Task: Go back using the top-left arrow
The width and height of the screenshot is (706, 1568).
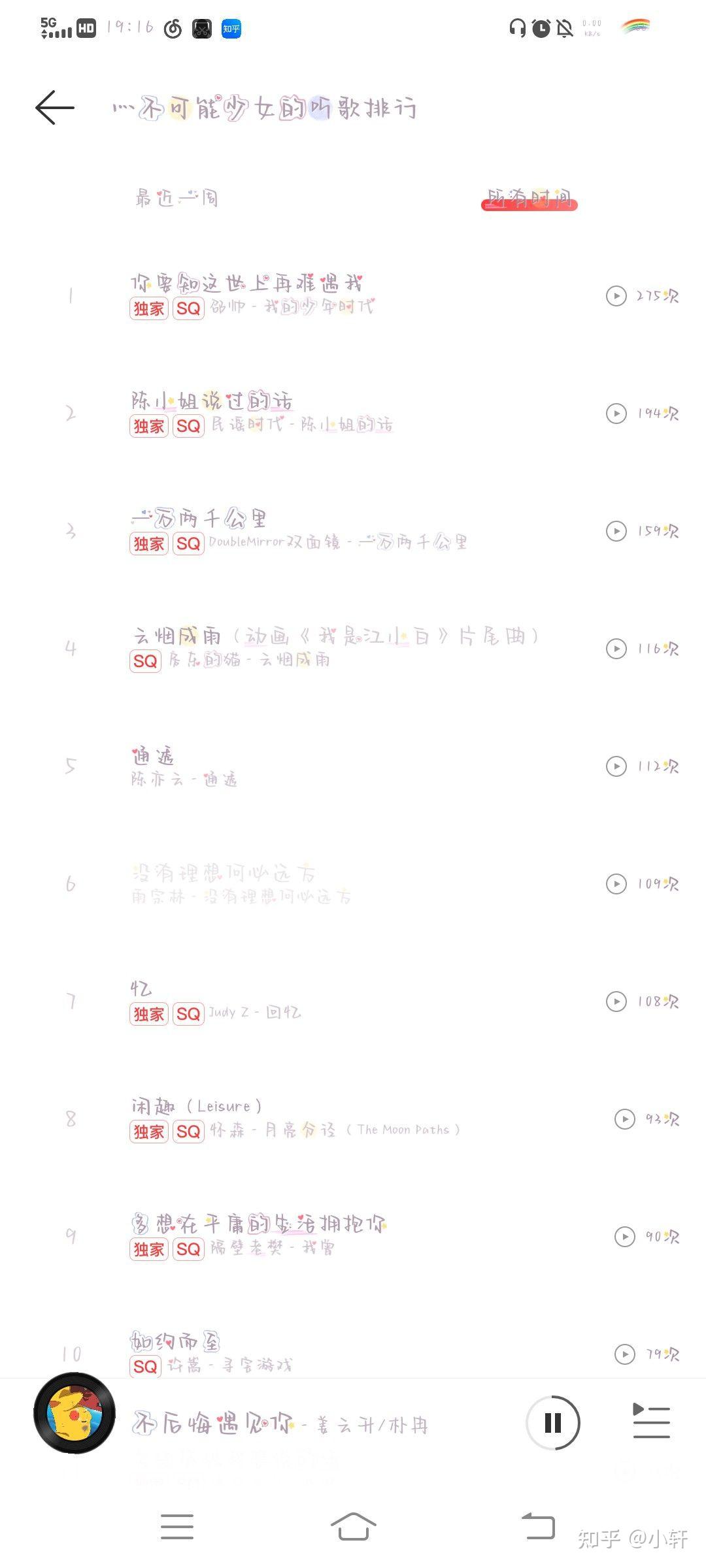Action: (x=55, y=108)
